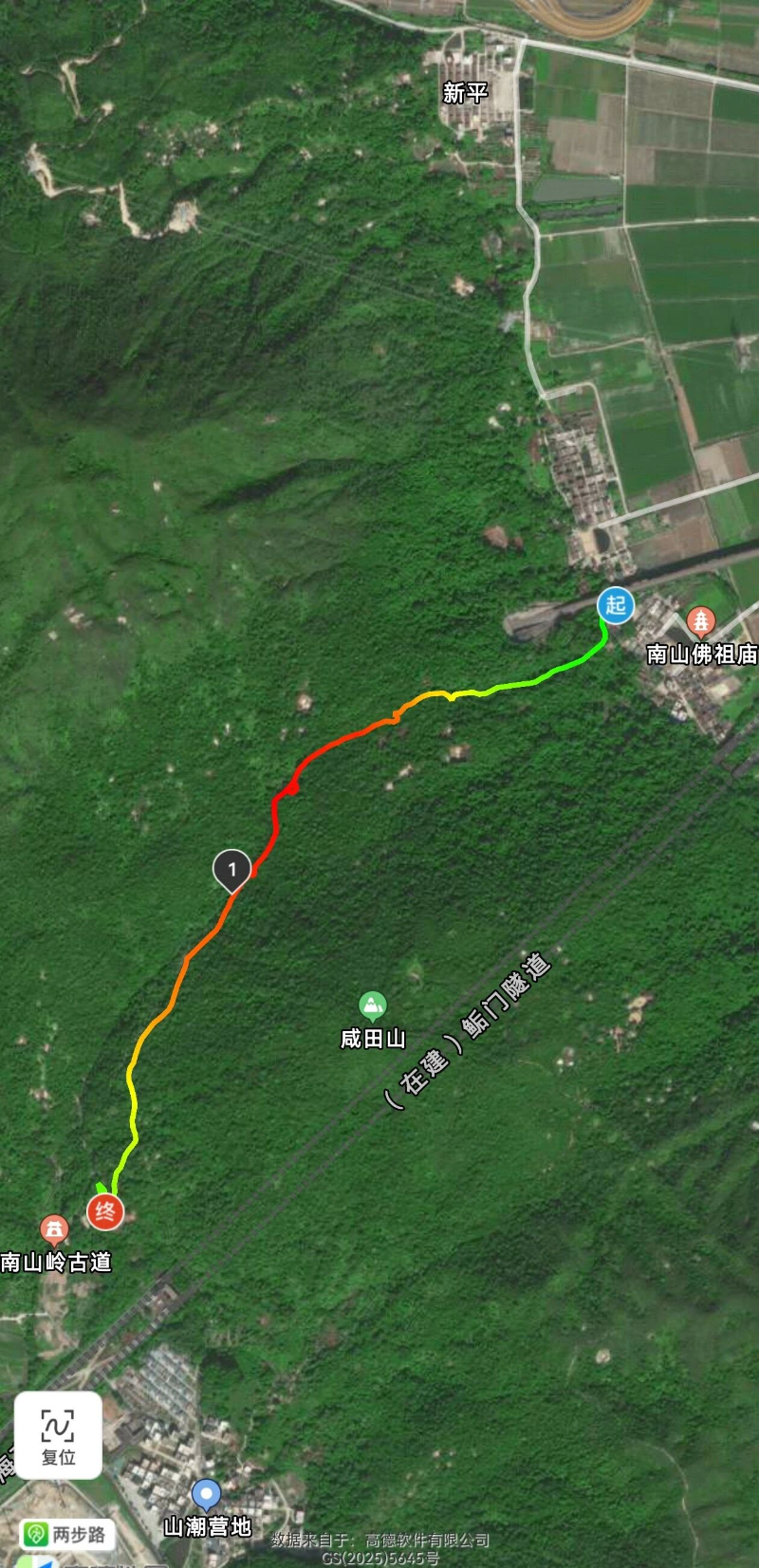Select the 起 start point marker
759x1568 pixels.
coord(616,604)
